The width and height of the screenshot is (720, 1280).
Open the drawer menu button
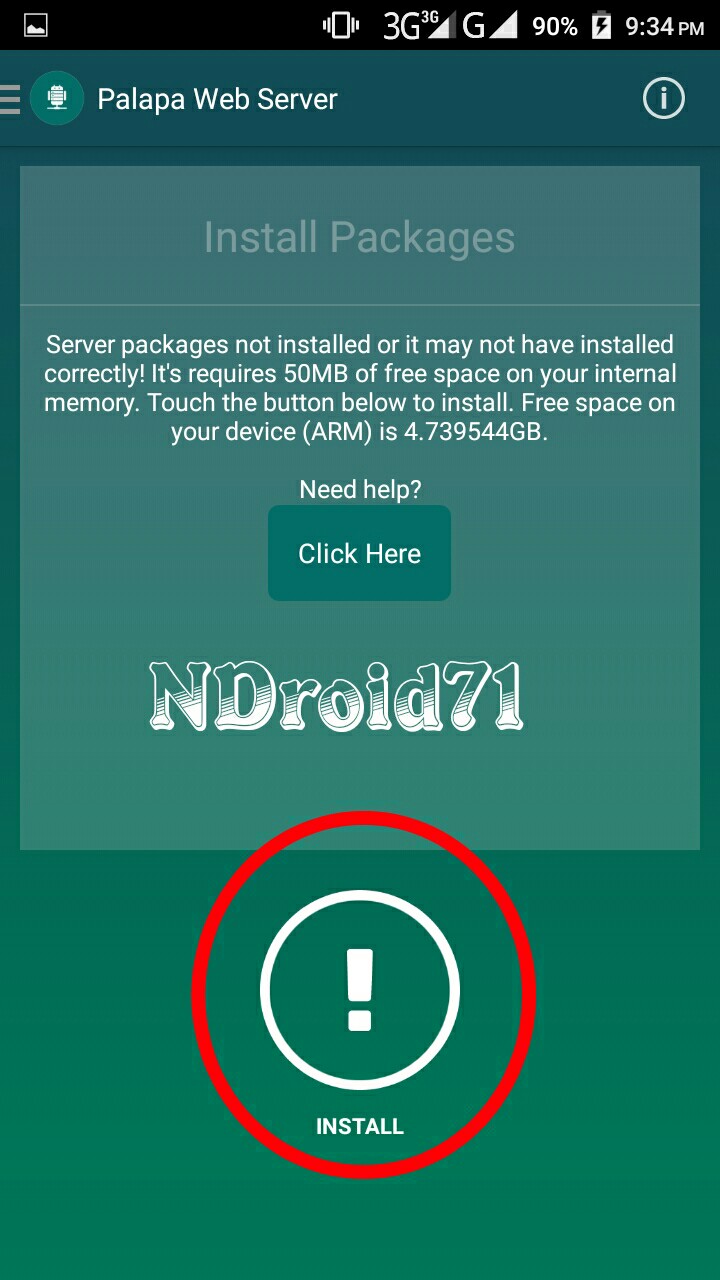10,99
